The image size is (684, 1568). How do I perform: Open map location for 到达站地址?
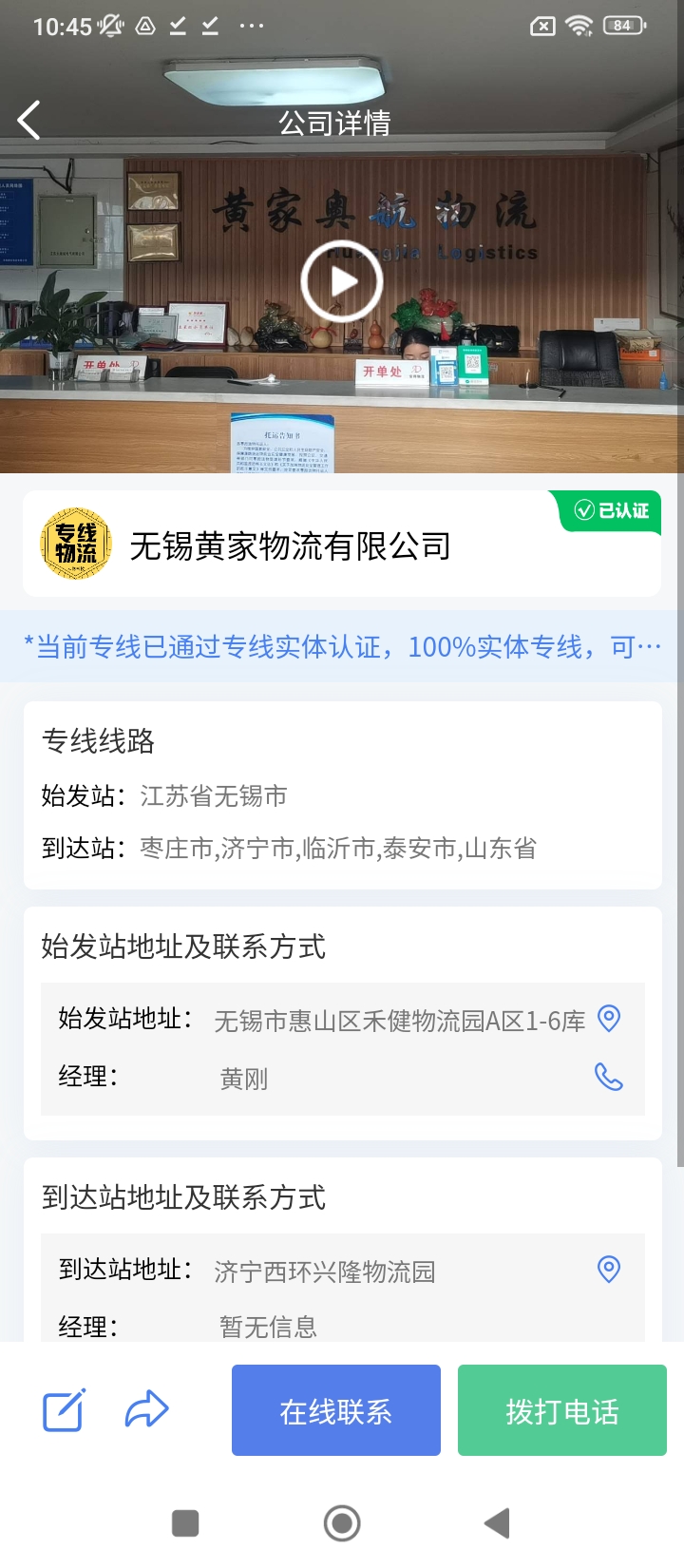coord(609,1269)
